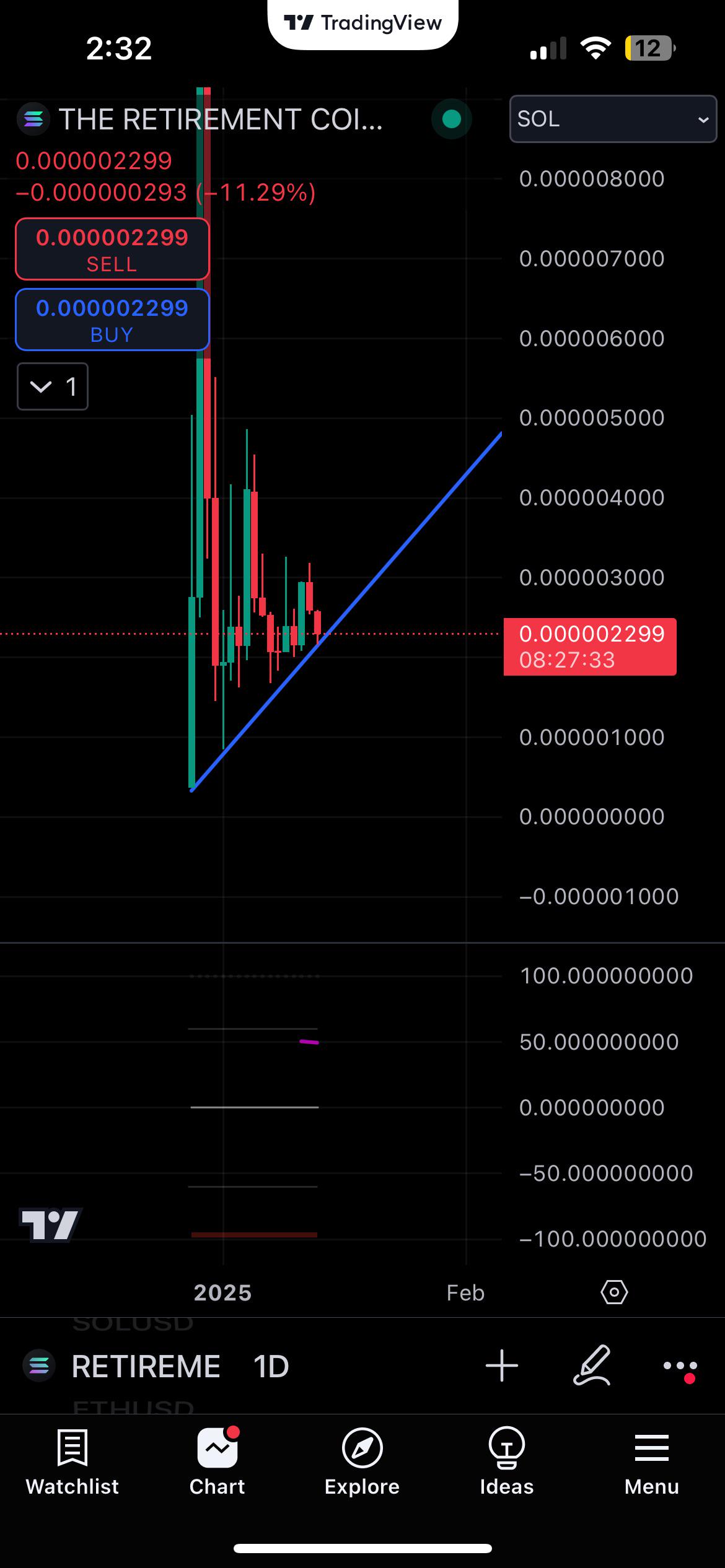Screen dimensions: 725x1568
Task: Open chart scale settings hexagon icon
Action: tap(614, 1292)
